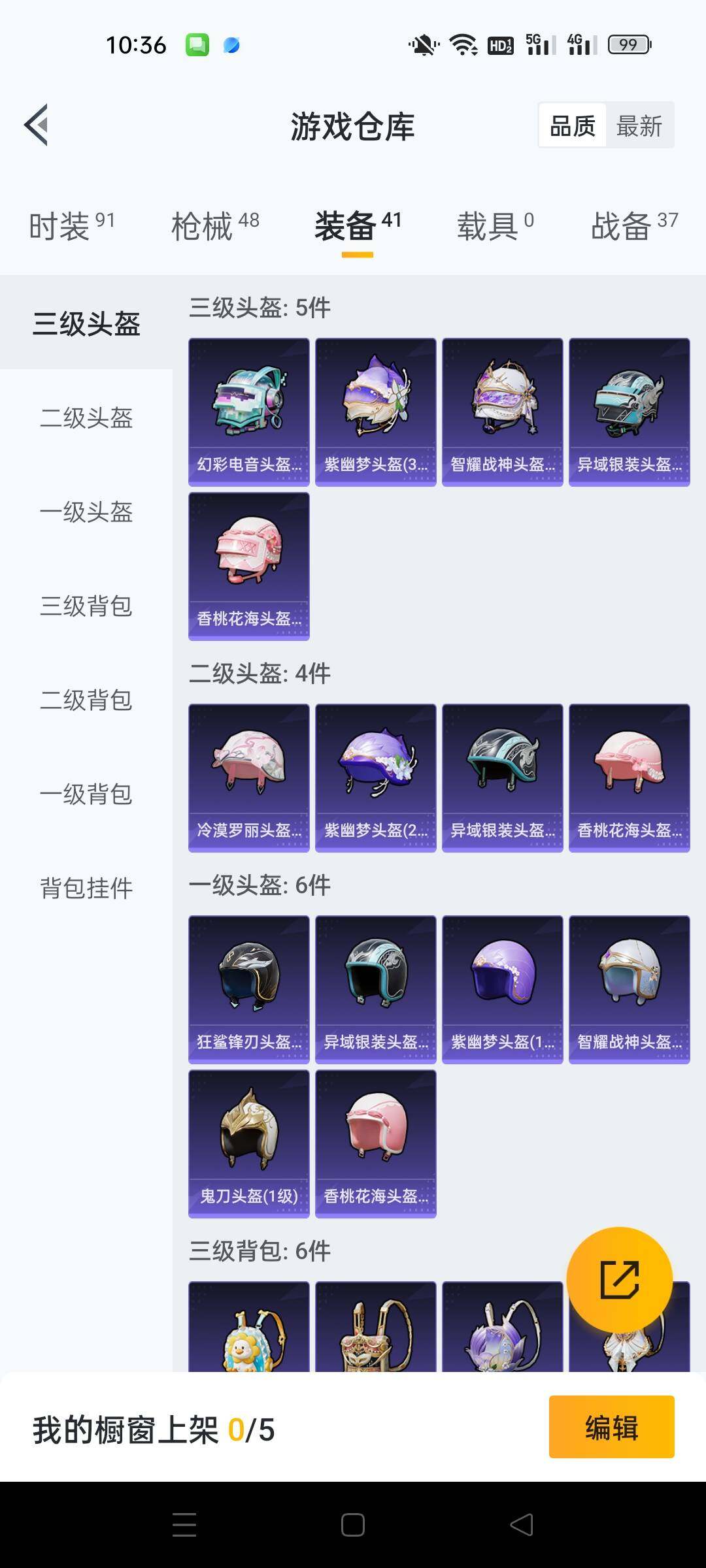Open 我的橱窗上架 0/5 showcase

155,1428
